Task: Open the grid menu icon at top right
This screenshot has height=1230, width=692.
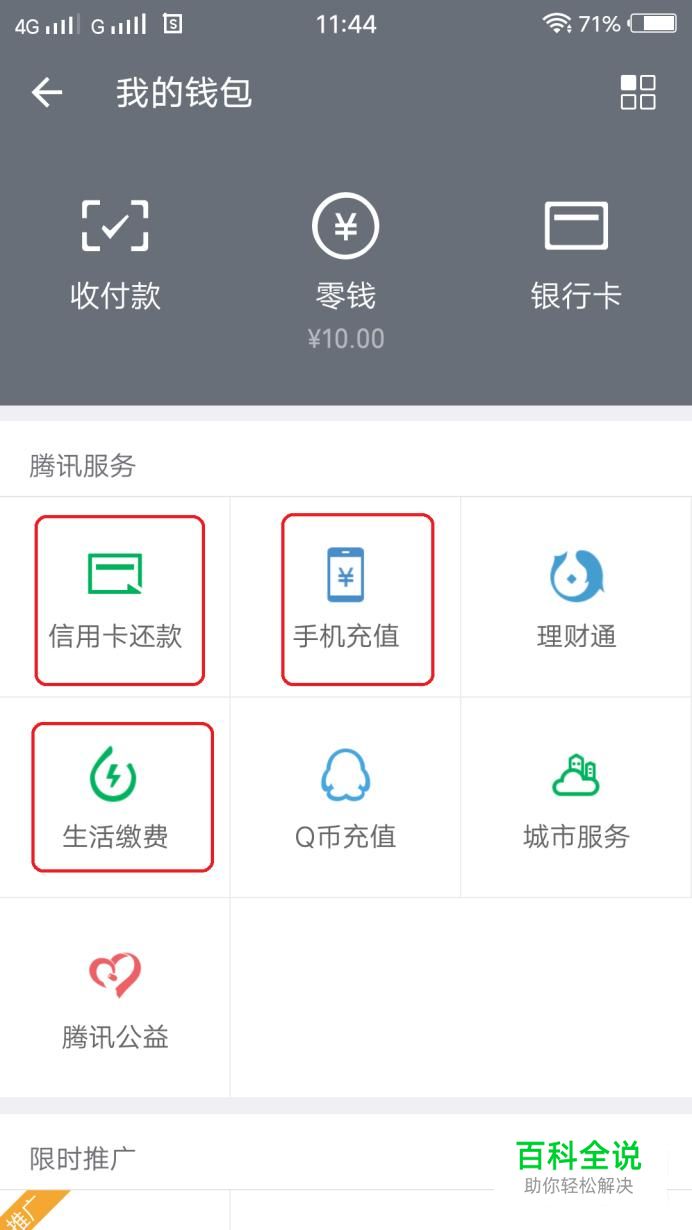Action: (638, 92)
